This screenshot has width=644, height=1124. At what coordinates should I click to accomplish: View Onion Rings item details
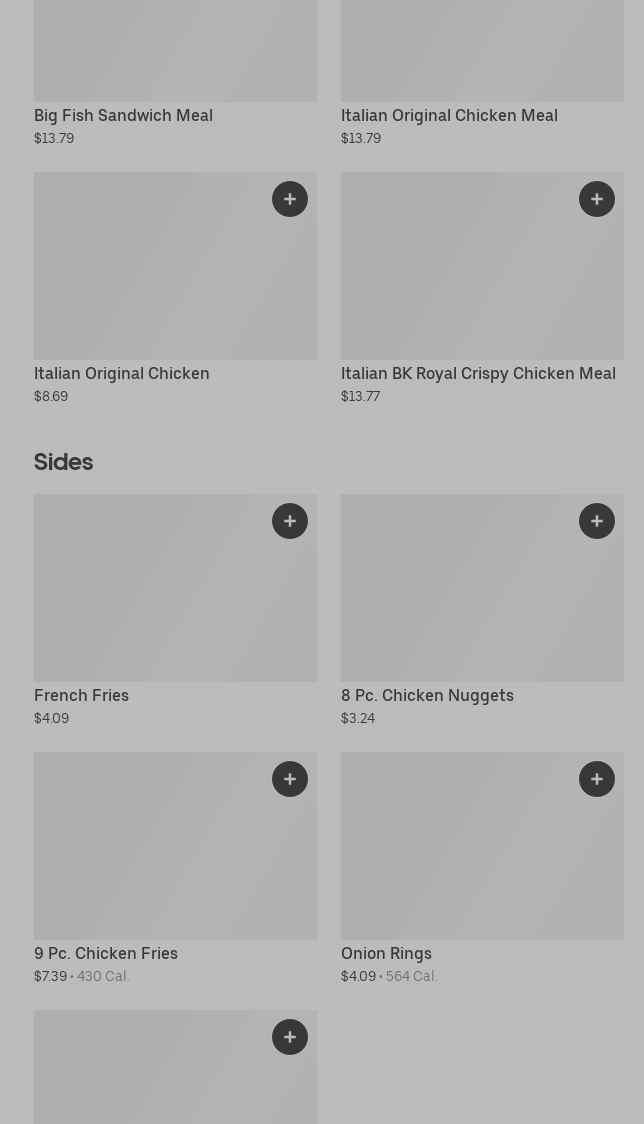(x=460, y=860)
